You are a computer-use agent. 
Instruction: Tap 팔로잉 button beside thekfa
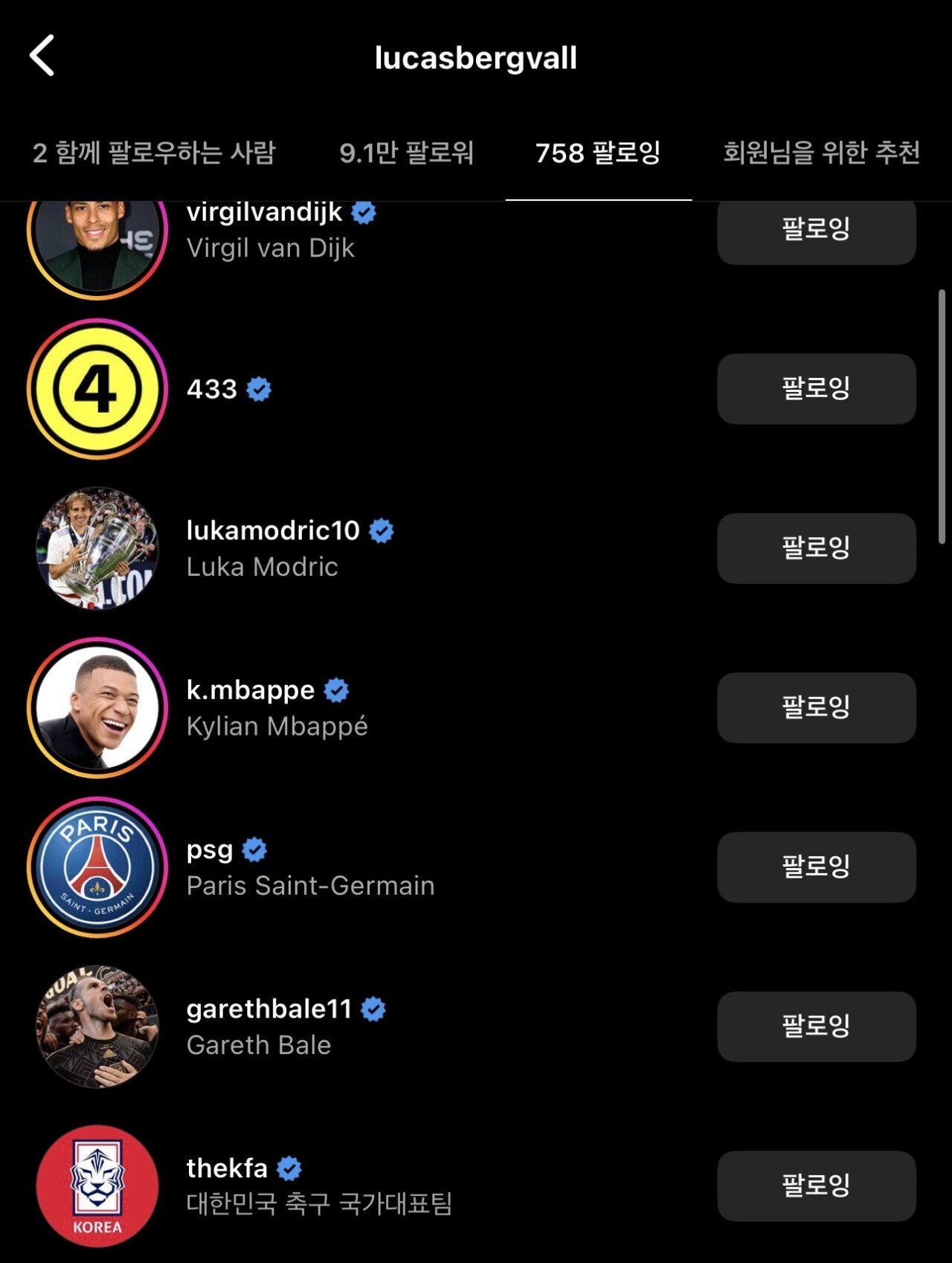click(816, 1186)
